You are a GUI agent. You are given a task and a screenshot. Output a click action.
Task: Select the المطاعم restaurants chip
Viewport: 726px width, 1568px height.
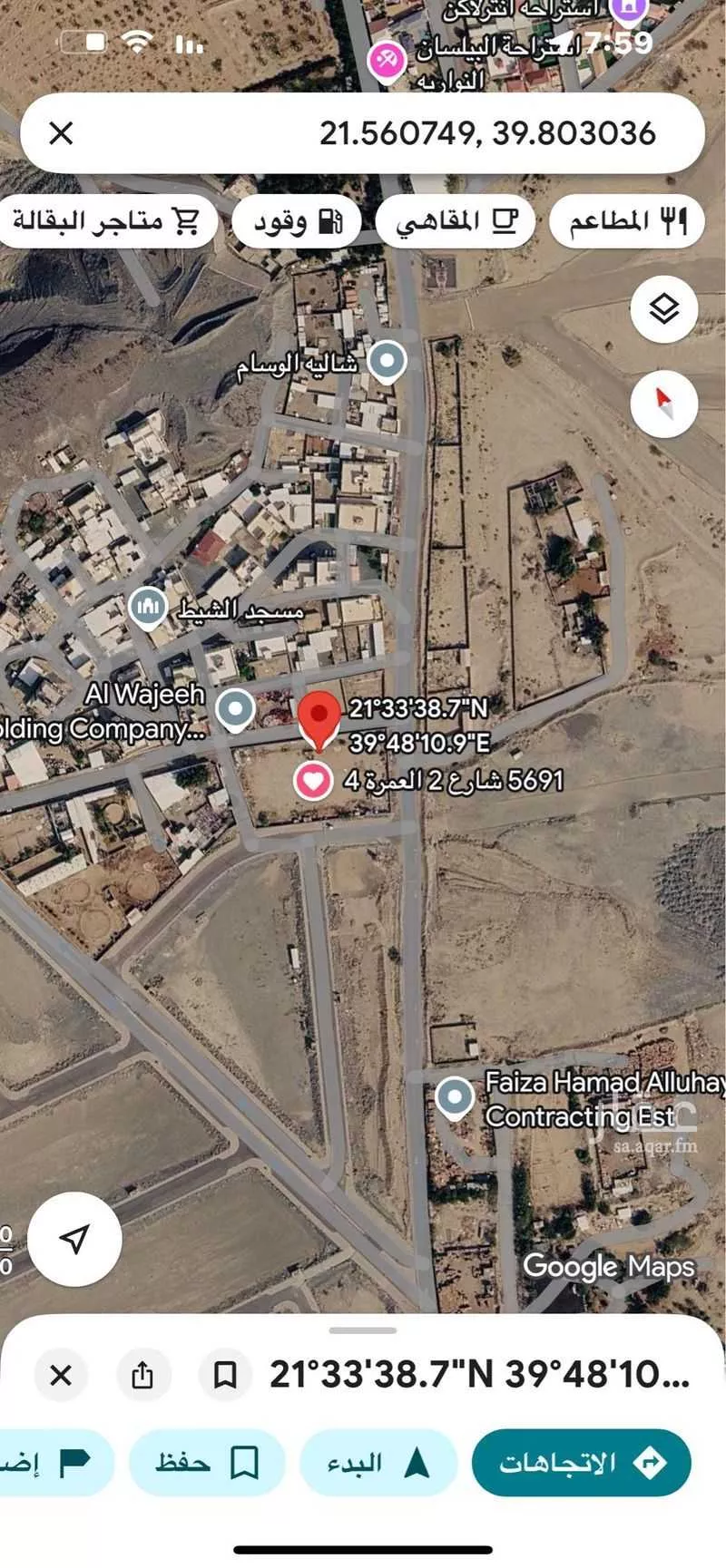point(625,221)
